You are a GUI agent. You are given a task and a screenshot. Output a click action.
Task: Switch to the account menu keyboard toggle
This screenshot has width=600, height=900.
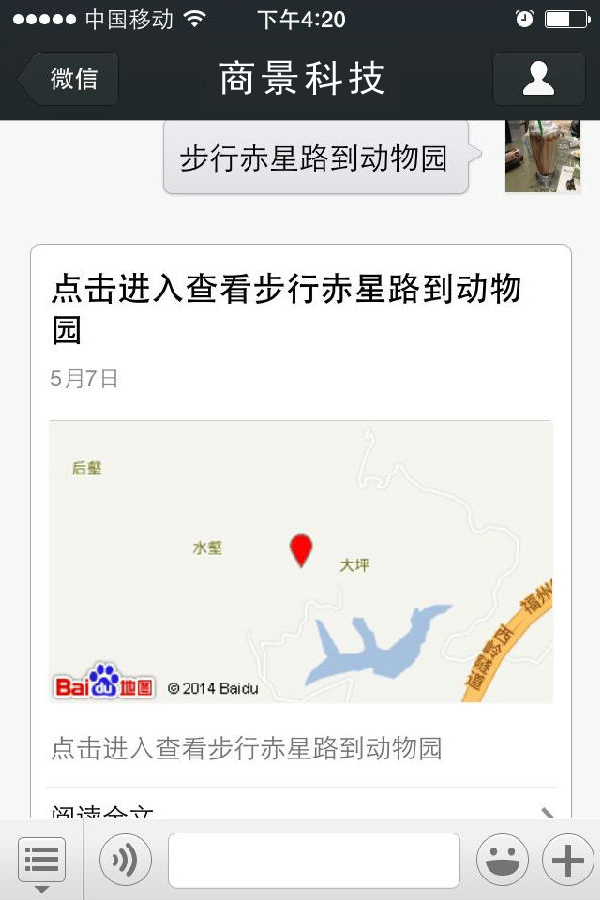42,860
